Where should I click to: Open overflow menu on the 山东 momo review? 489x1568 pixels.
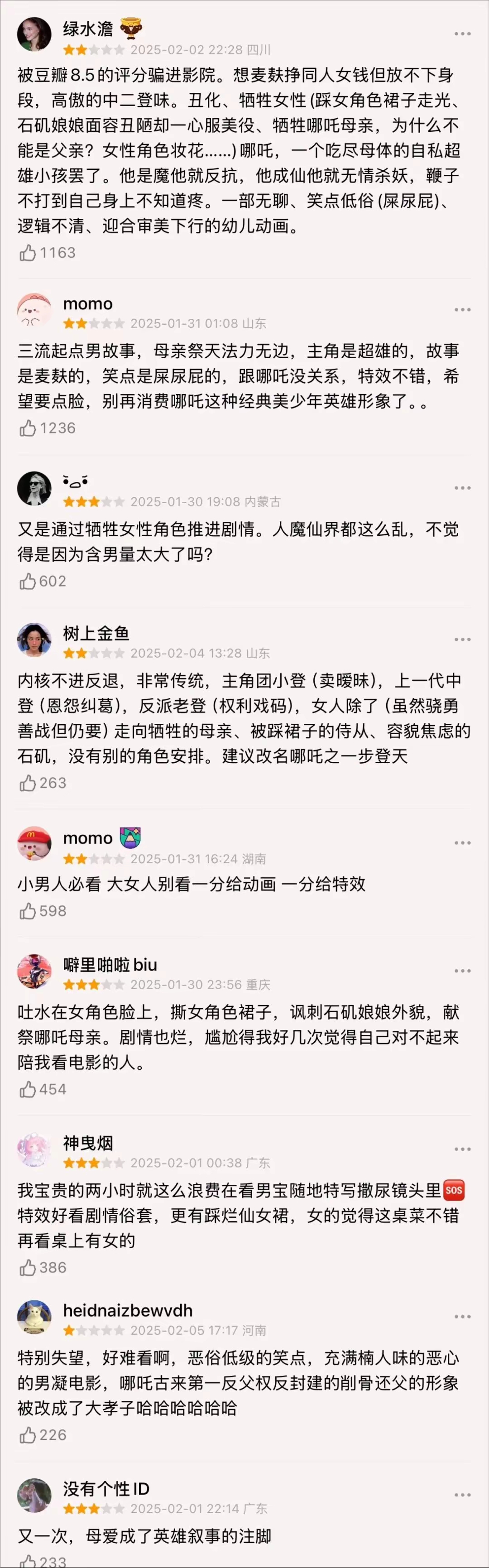[x=462, y=310]
